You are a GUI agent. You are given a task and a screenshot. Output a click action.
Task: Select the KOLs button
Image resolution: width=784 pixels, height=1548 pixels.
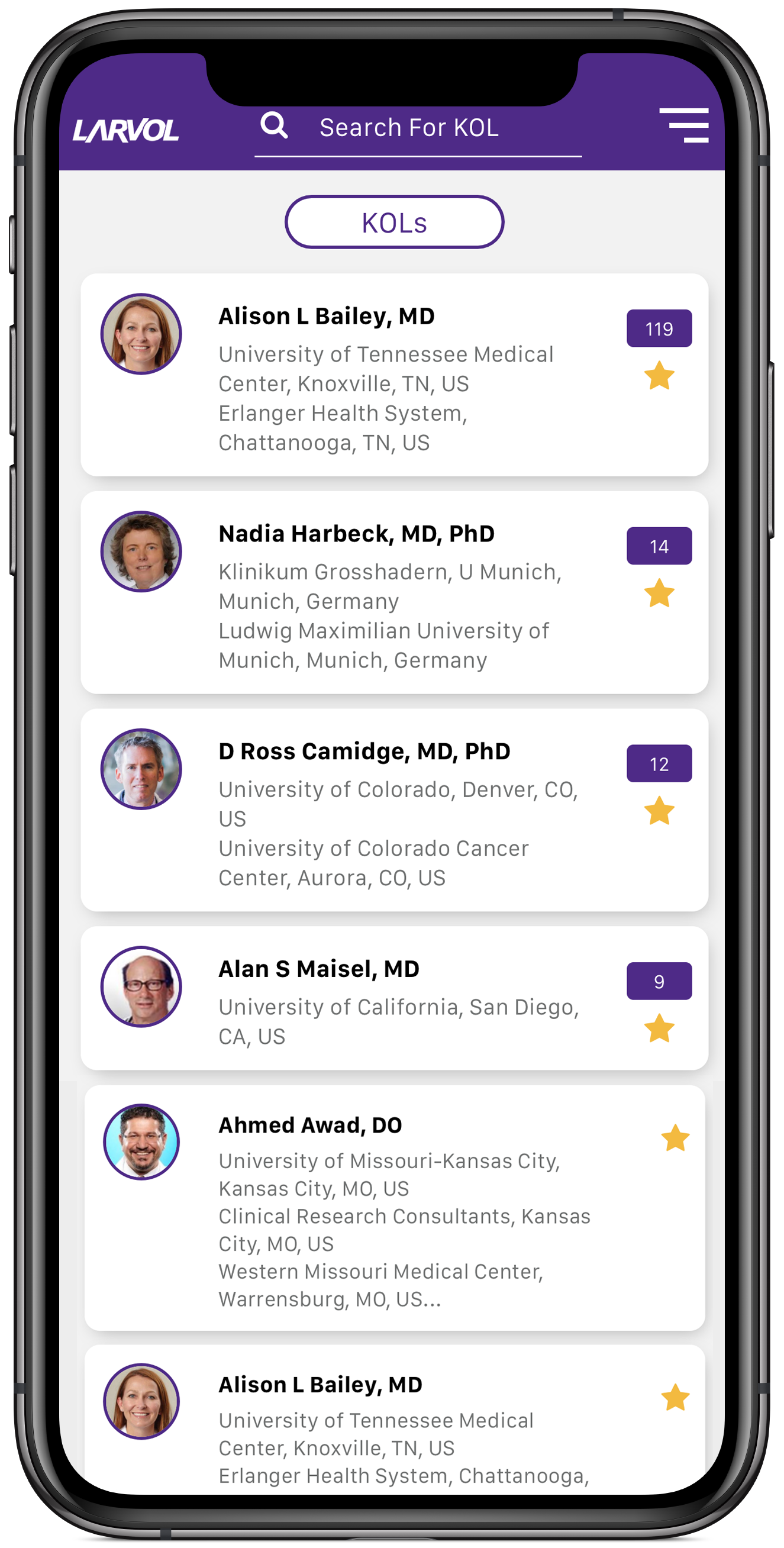tap(394, 222)
